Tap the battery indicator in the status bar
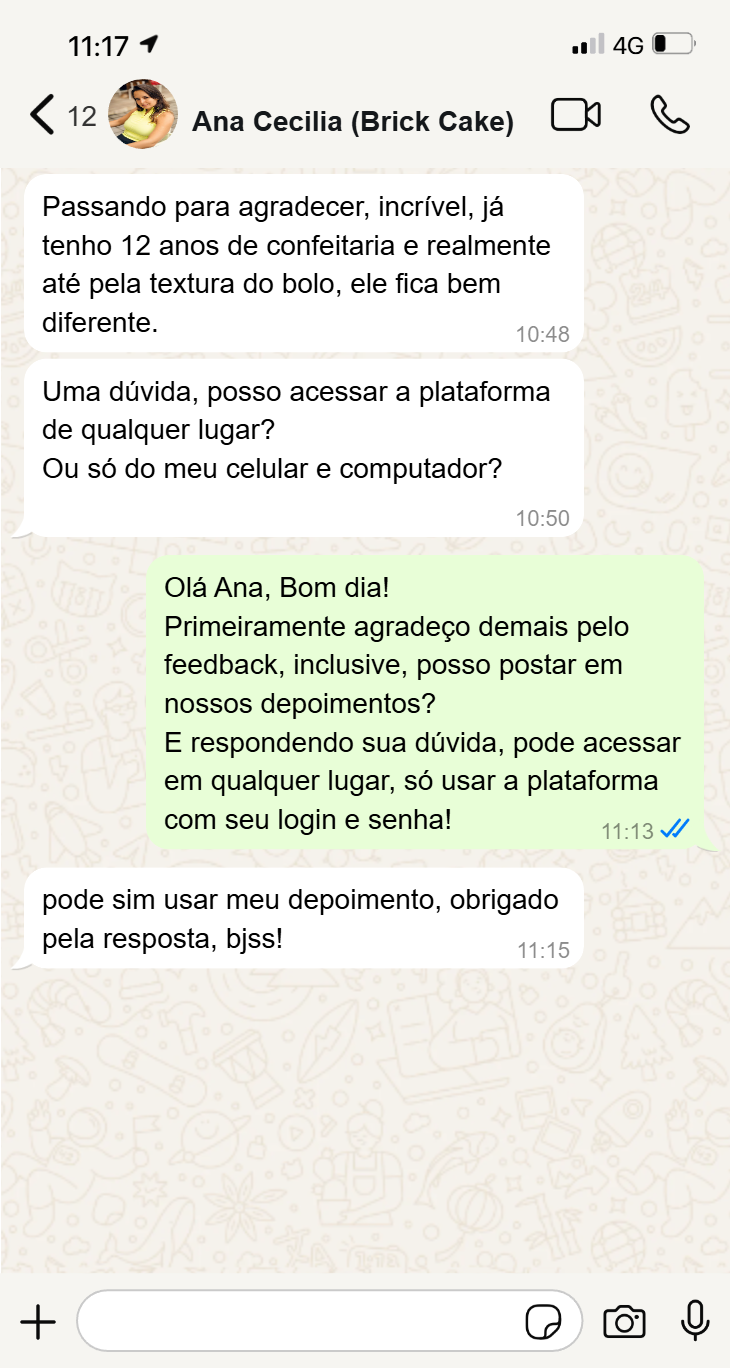Screen dimensions: 730x1368 [x=673, y=44]
